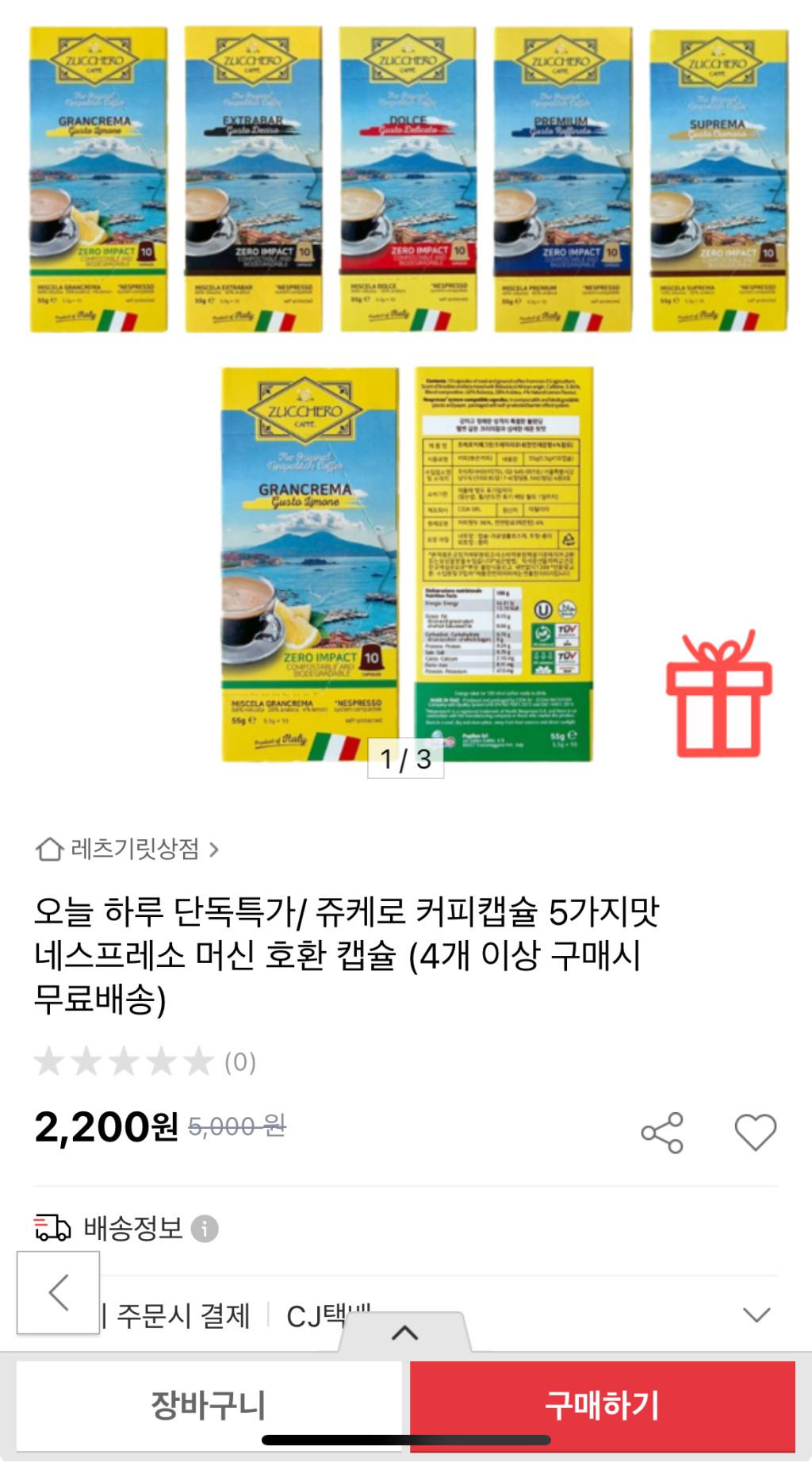Pull up the bottom options handle
Image resolution: width=812 pixels, height=1462 pixels.
(x=404, y=1333)
